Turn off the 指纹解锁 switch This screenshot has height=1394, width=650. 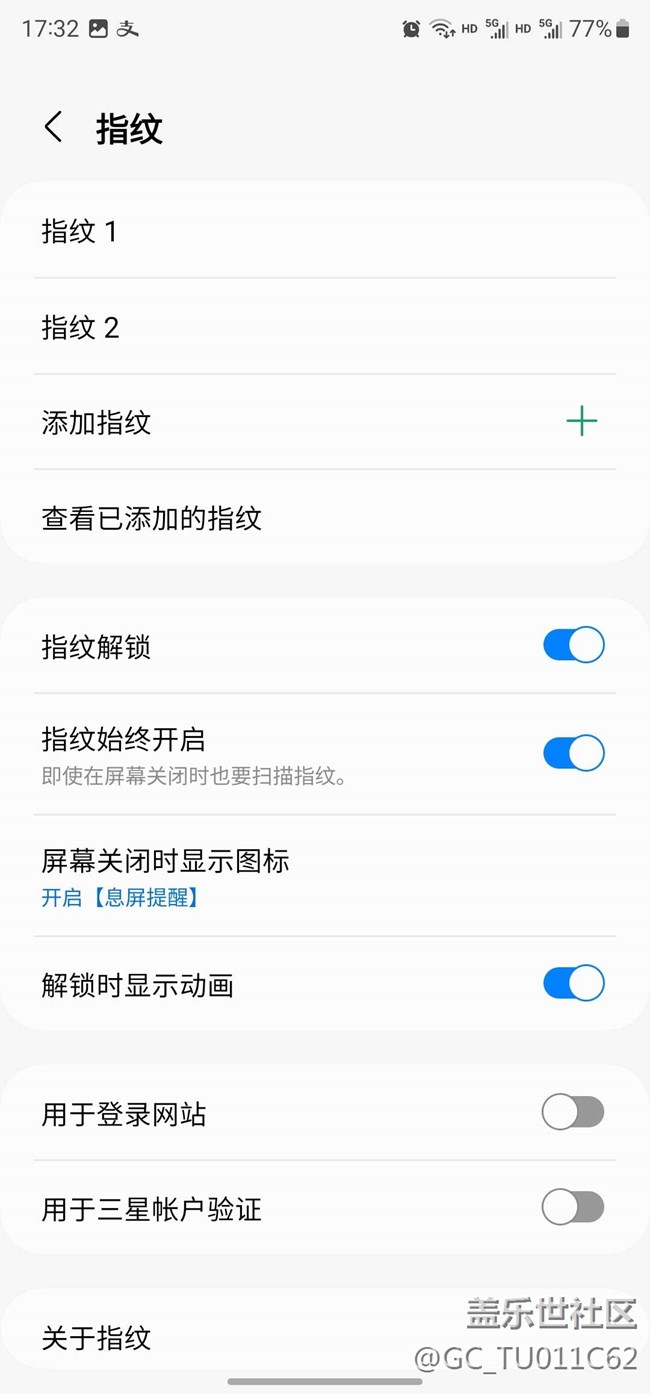click(x=573, y=645)
